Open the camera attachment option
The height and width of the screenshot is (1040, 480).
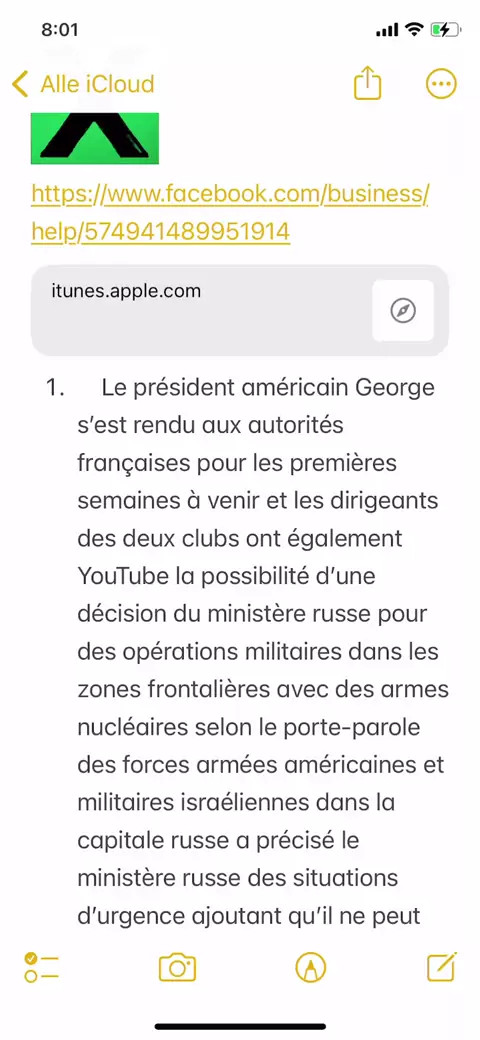[x=177, y=967]
